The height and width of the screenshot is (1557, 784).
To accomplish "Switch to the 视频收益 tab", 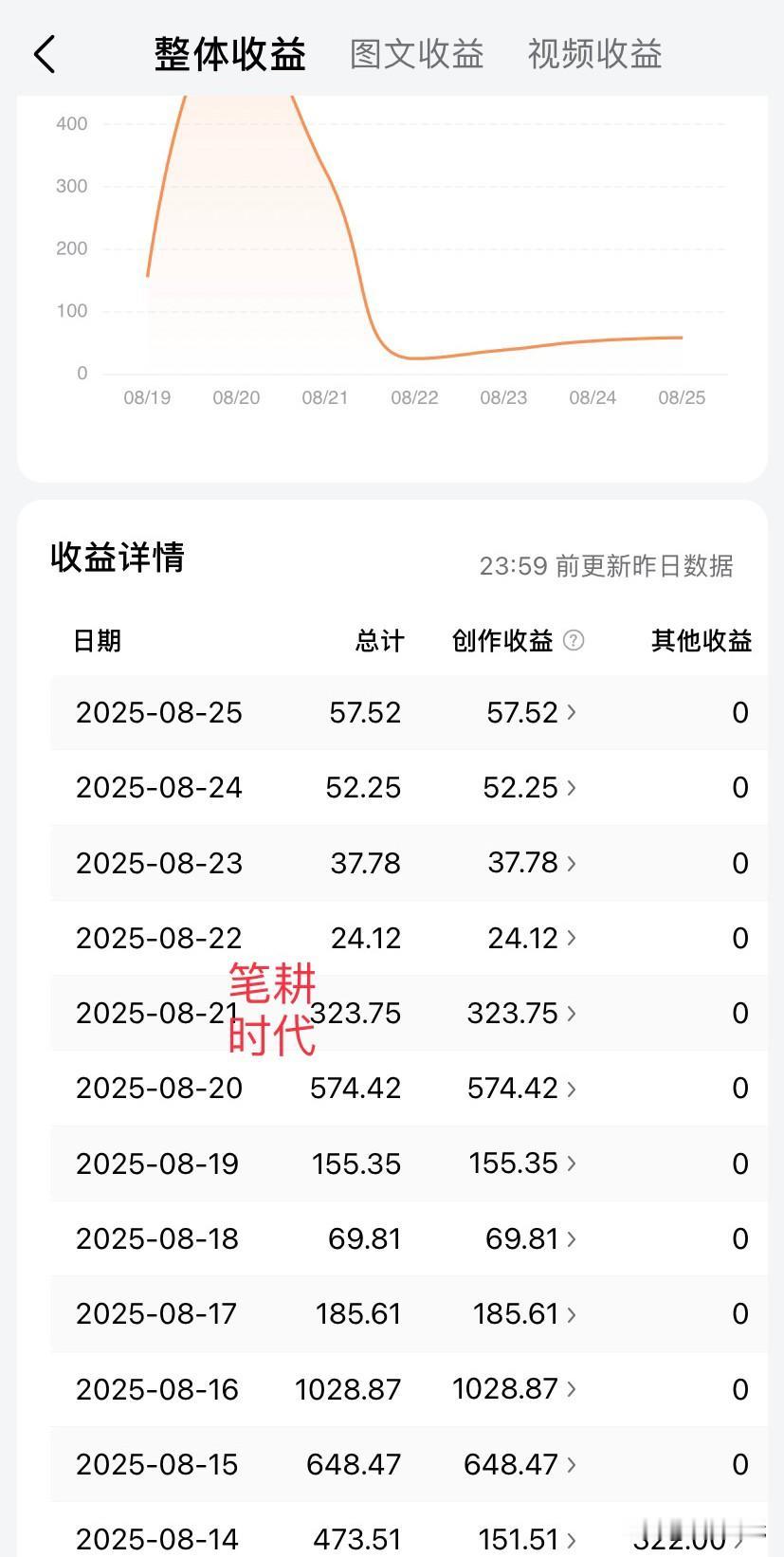I will tap(594, 54).
